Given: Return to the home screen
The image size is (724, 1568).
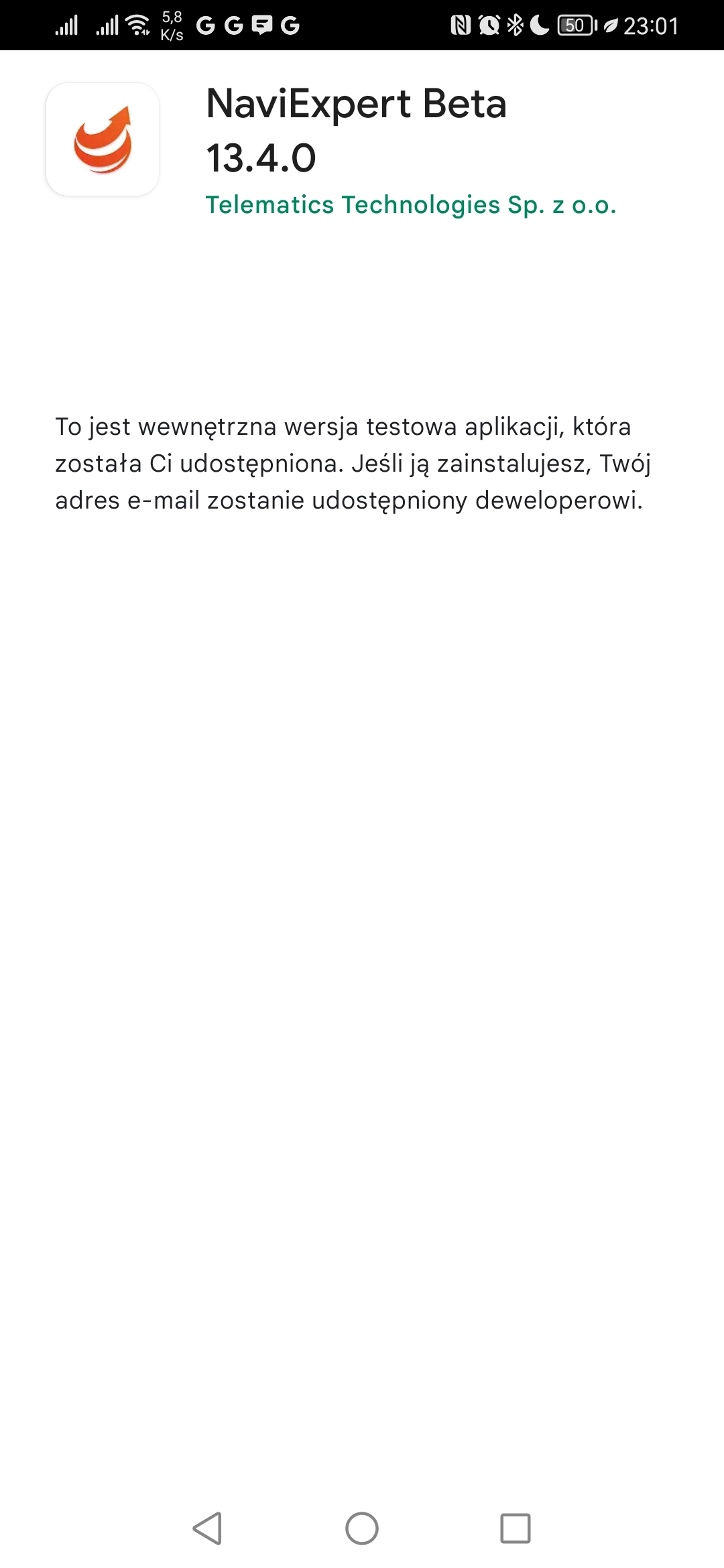Looking at the screenshot, I should [362, 1528].
